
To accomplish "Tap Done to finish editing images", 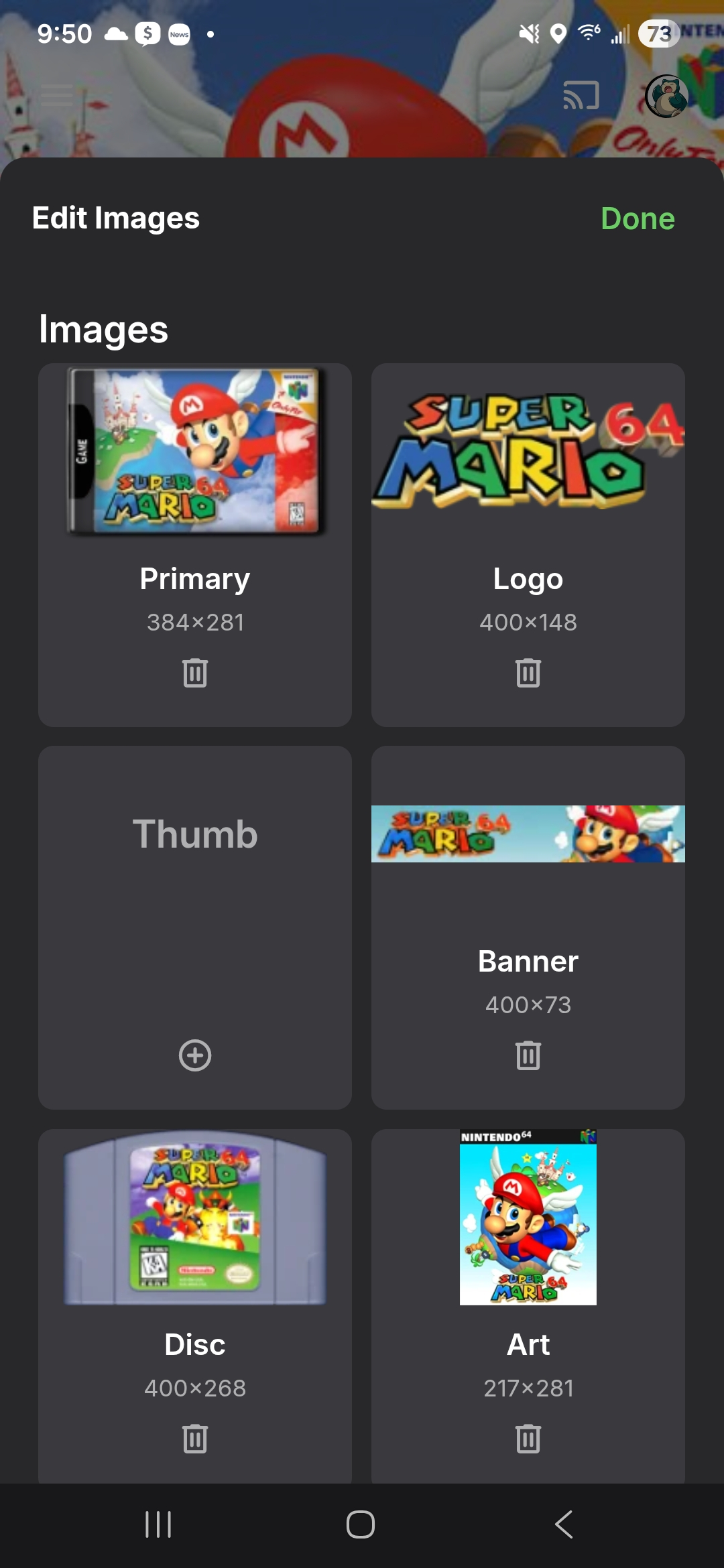I will [637, 218].
